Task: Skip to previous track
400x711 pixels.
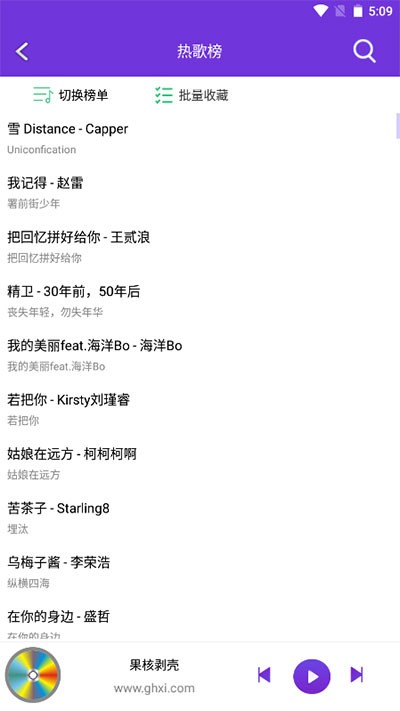Action: [x=264, y=675]
